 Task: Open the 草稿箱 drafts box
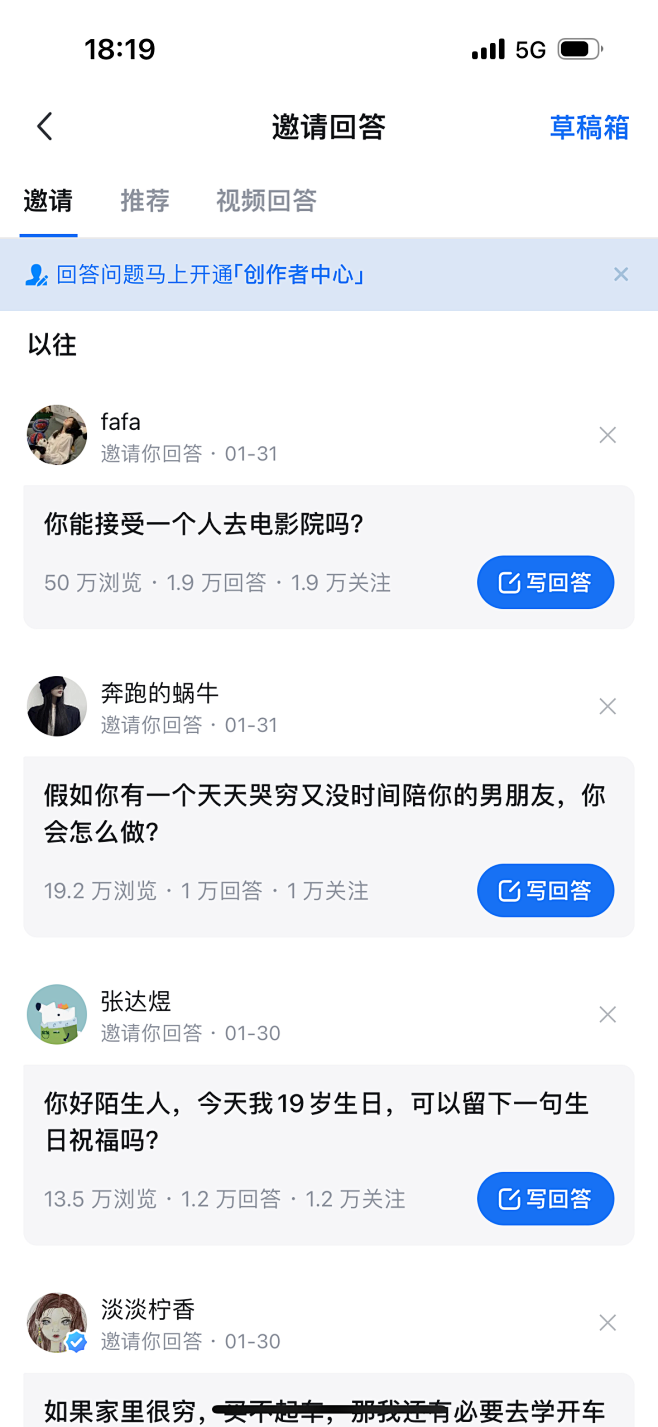coord(589,127)
